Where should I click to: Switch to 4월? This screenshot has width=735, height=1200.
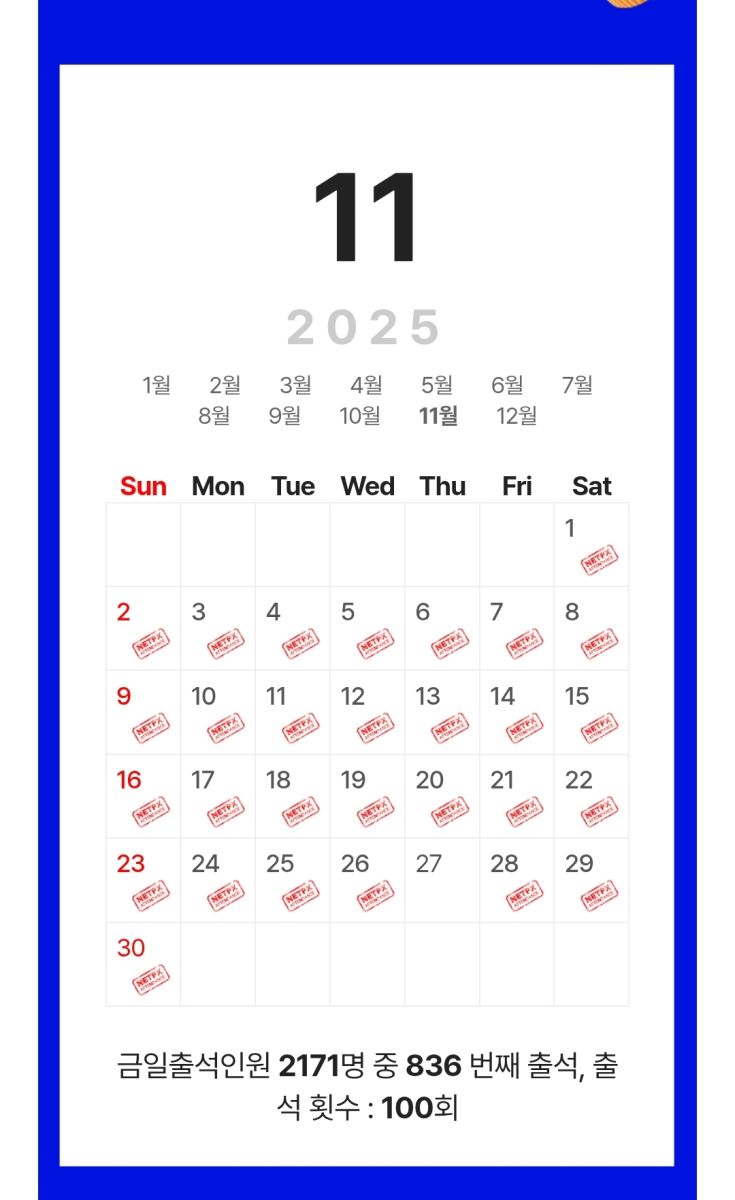[366, 385]
